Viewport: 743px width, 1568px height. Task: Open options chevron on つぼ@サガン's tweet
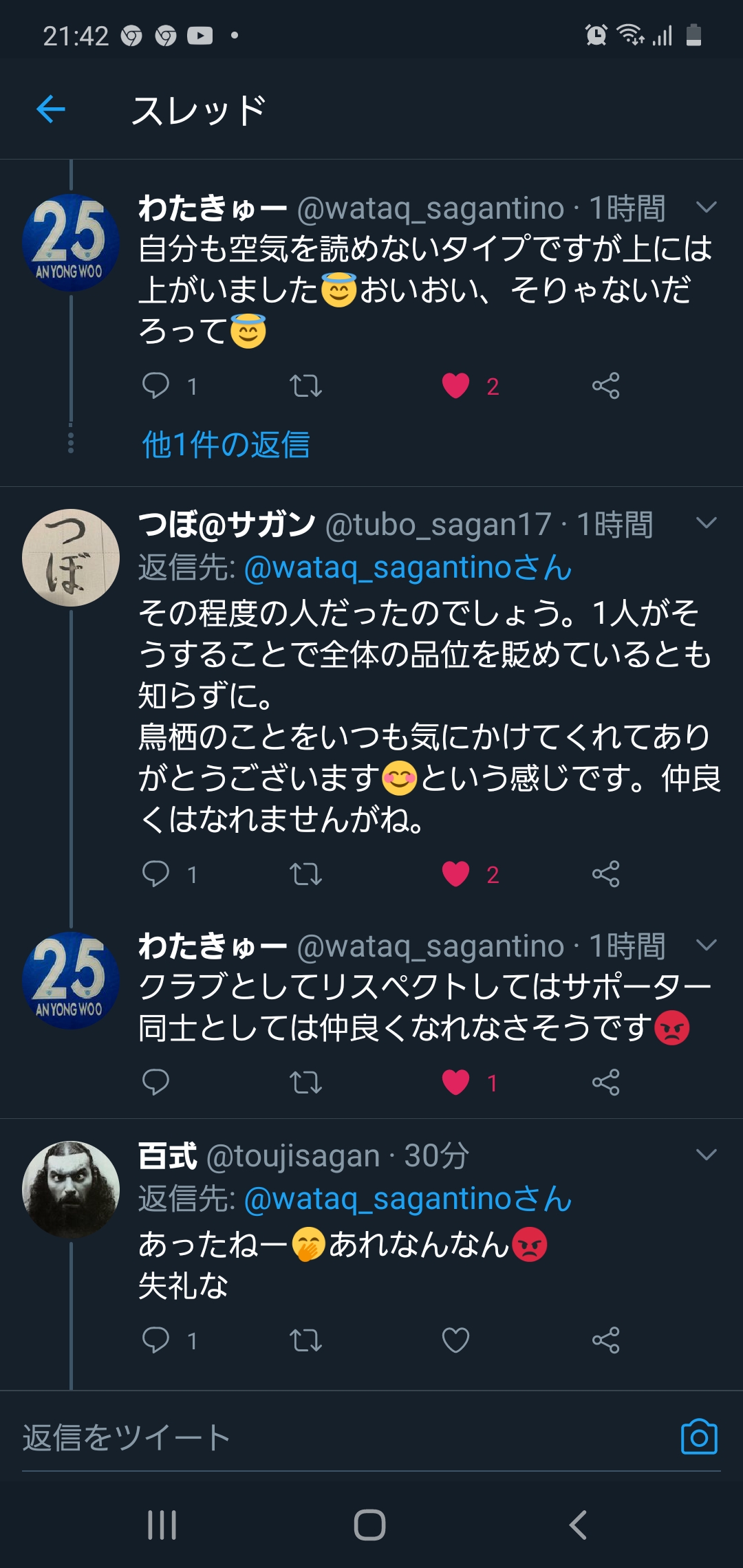(x=707, y=523)
